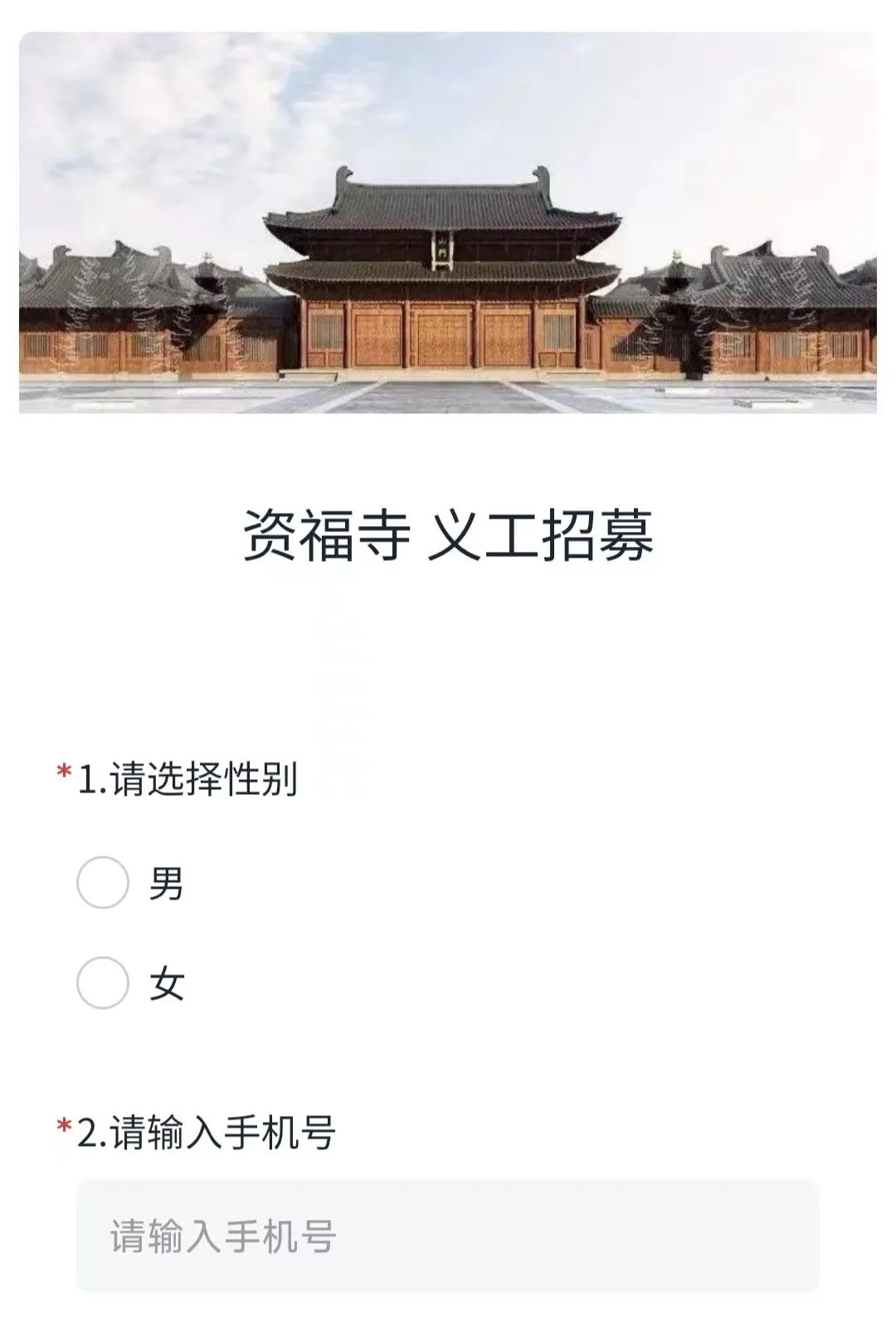The height and width of the screenshot is (1341, 896).
Task: Select the 男 gender option
Action: coord(103,883)
